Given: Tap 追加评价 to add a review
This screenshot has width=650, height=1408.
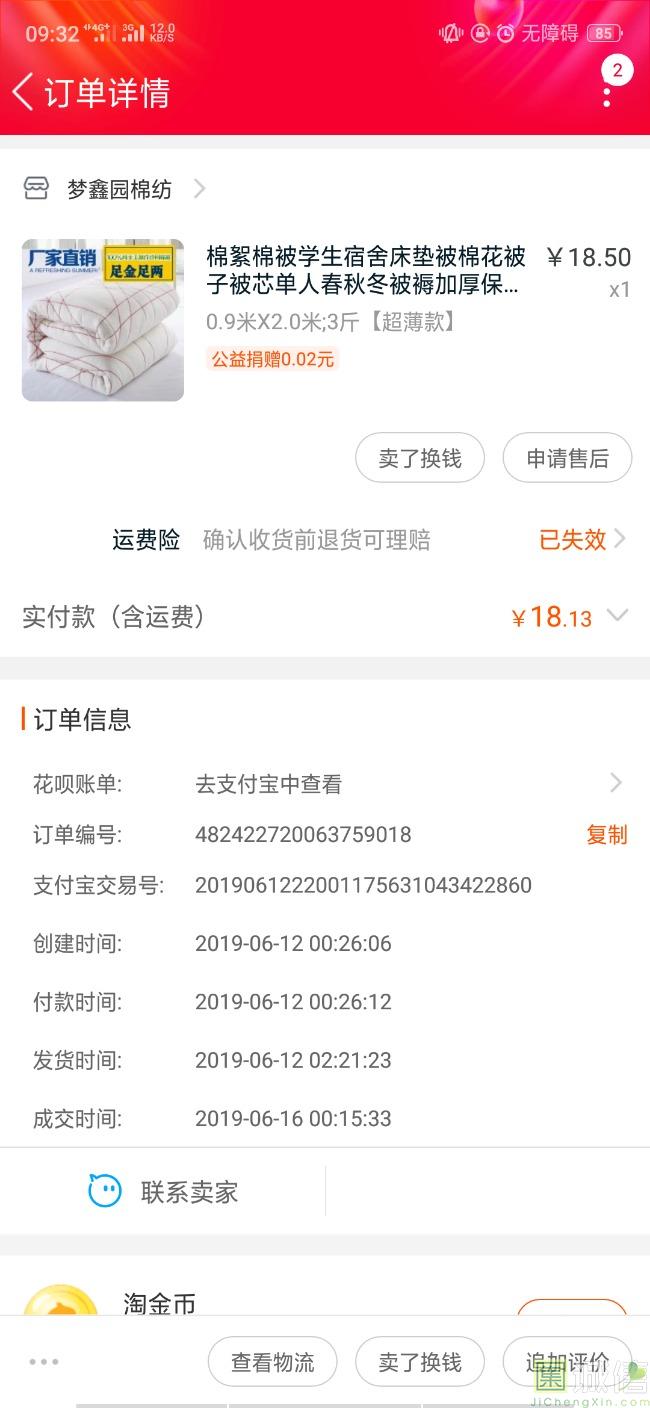Looking at the screenshot, I should [567, 1362].
